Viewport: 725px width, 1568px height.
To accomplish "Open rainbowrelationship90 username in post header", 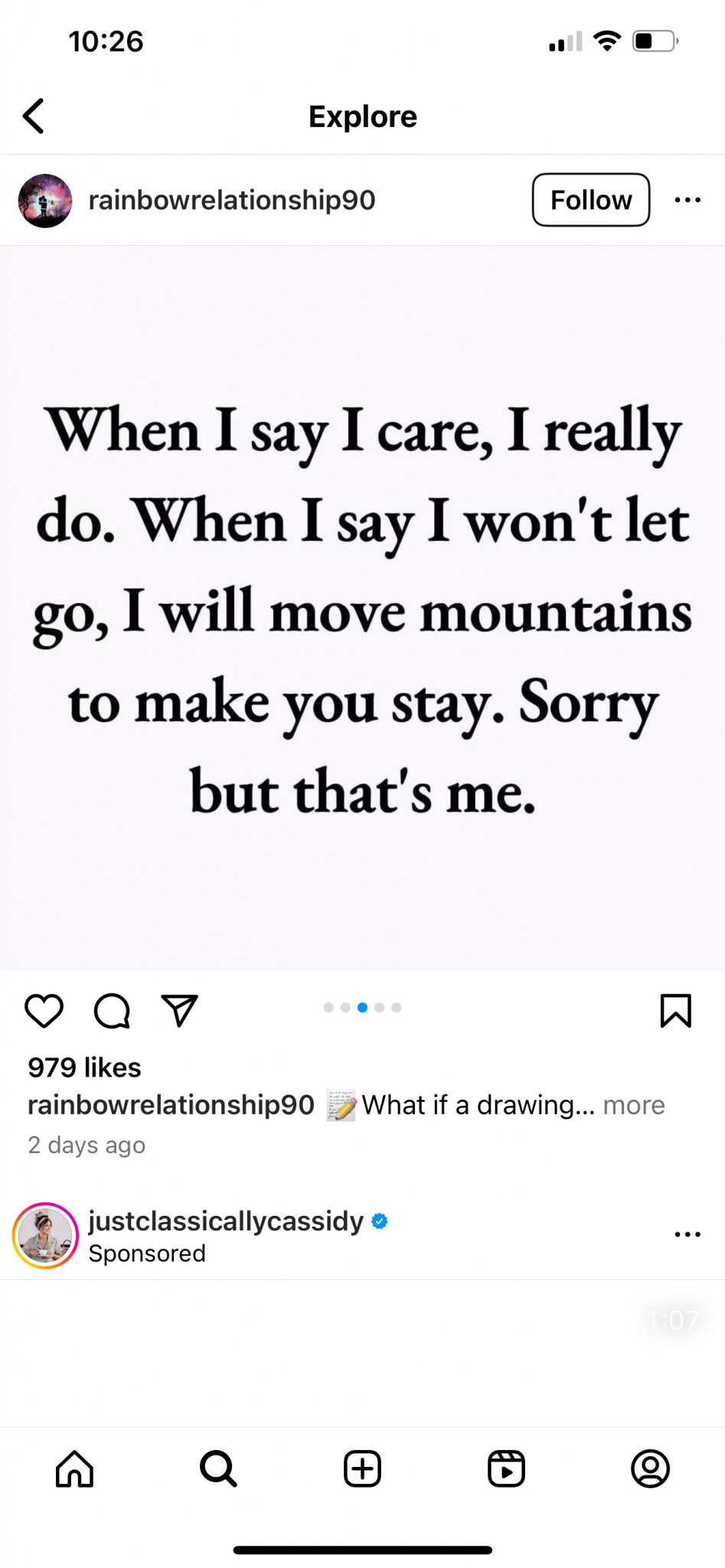I will tap(232, 200).
